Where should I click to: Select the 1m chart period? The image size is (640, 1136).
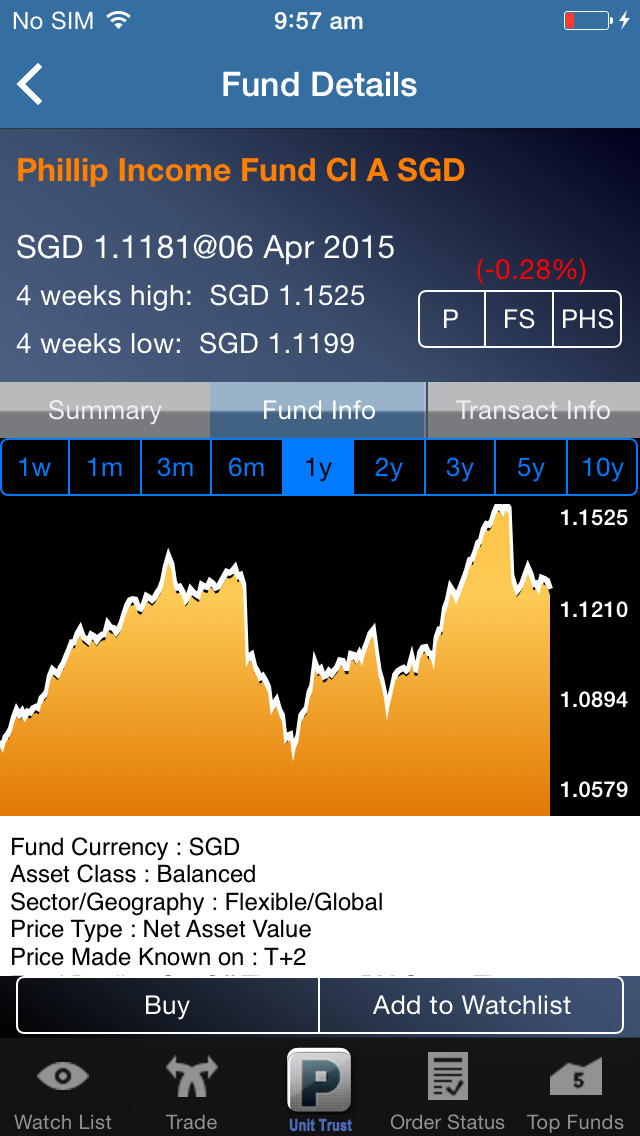click(x=105, y=467)
